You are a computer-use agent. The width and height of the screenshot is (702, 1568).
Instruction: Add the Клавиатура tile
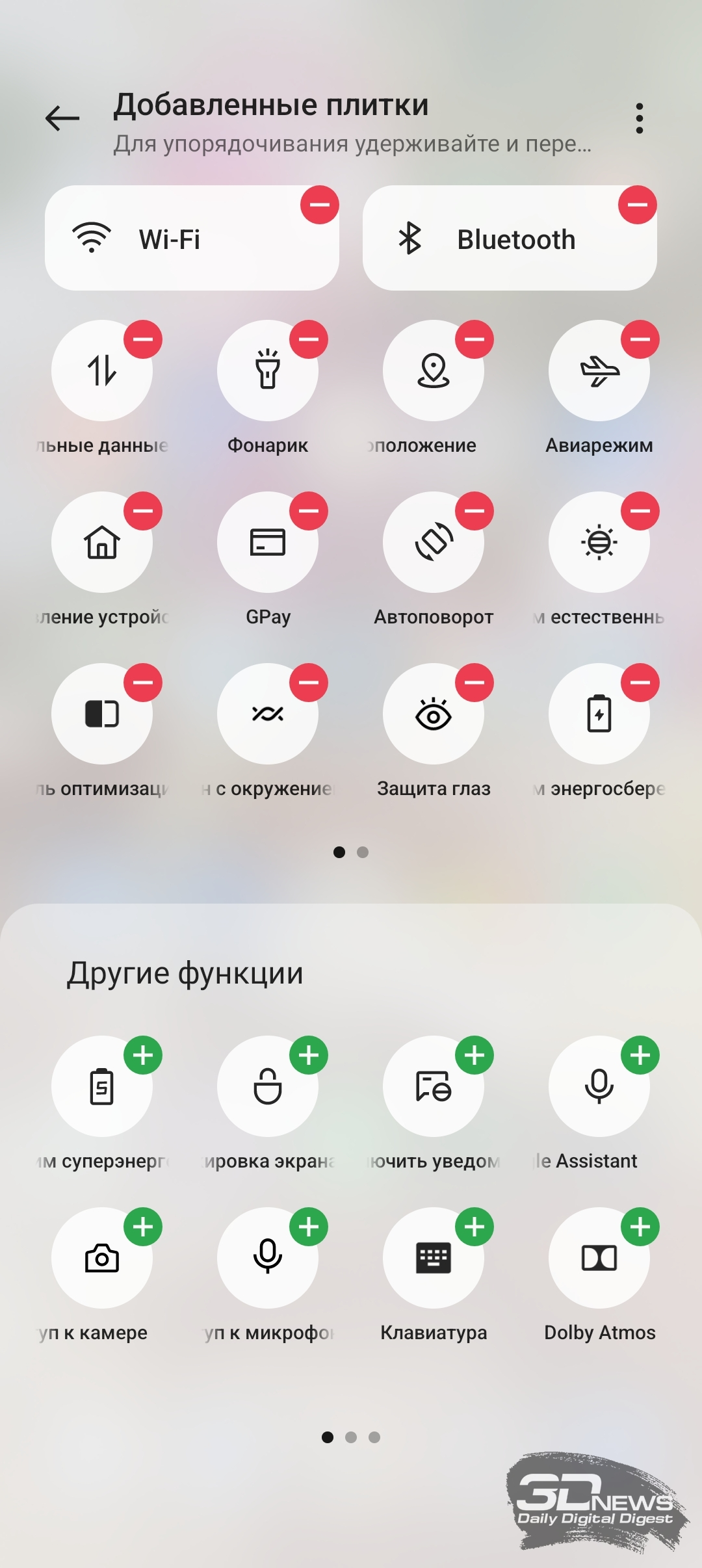tap(474, 1227)
